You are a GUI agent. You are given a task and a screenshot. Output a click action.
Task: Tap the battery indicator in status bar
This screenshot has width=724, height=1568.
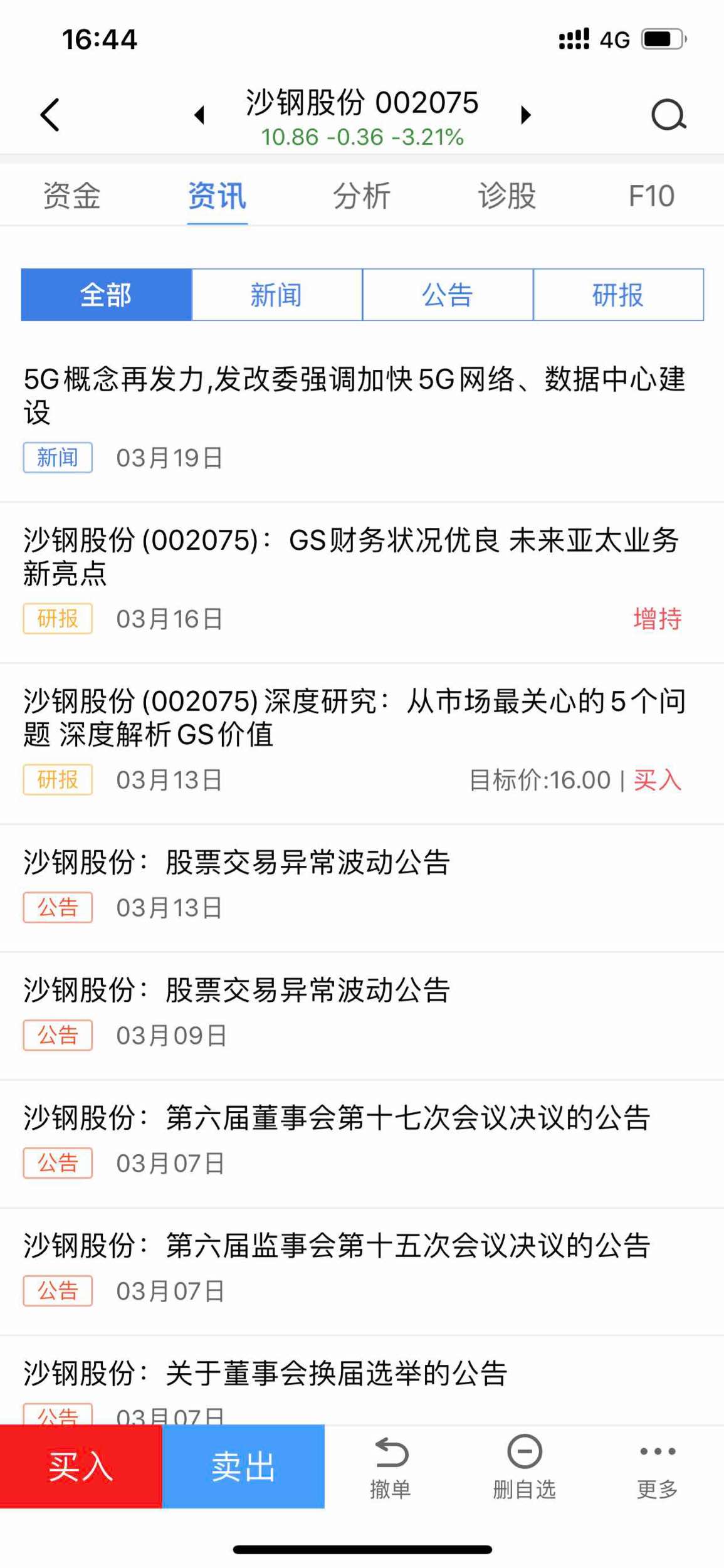click(x=661, y=39)
